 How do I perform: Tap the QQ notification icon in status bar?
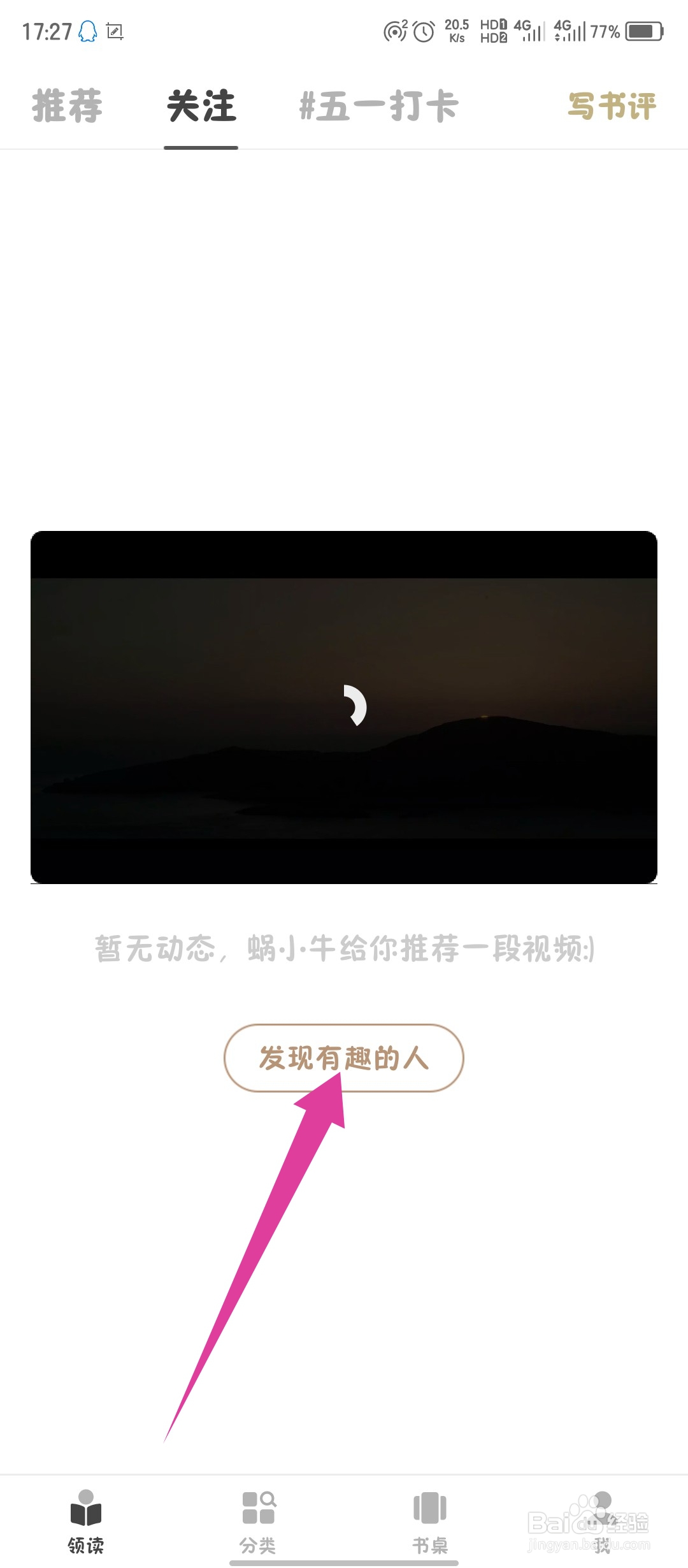point(88,32)
